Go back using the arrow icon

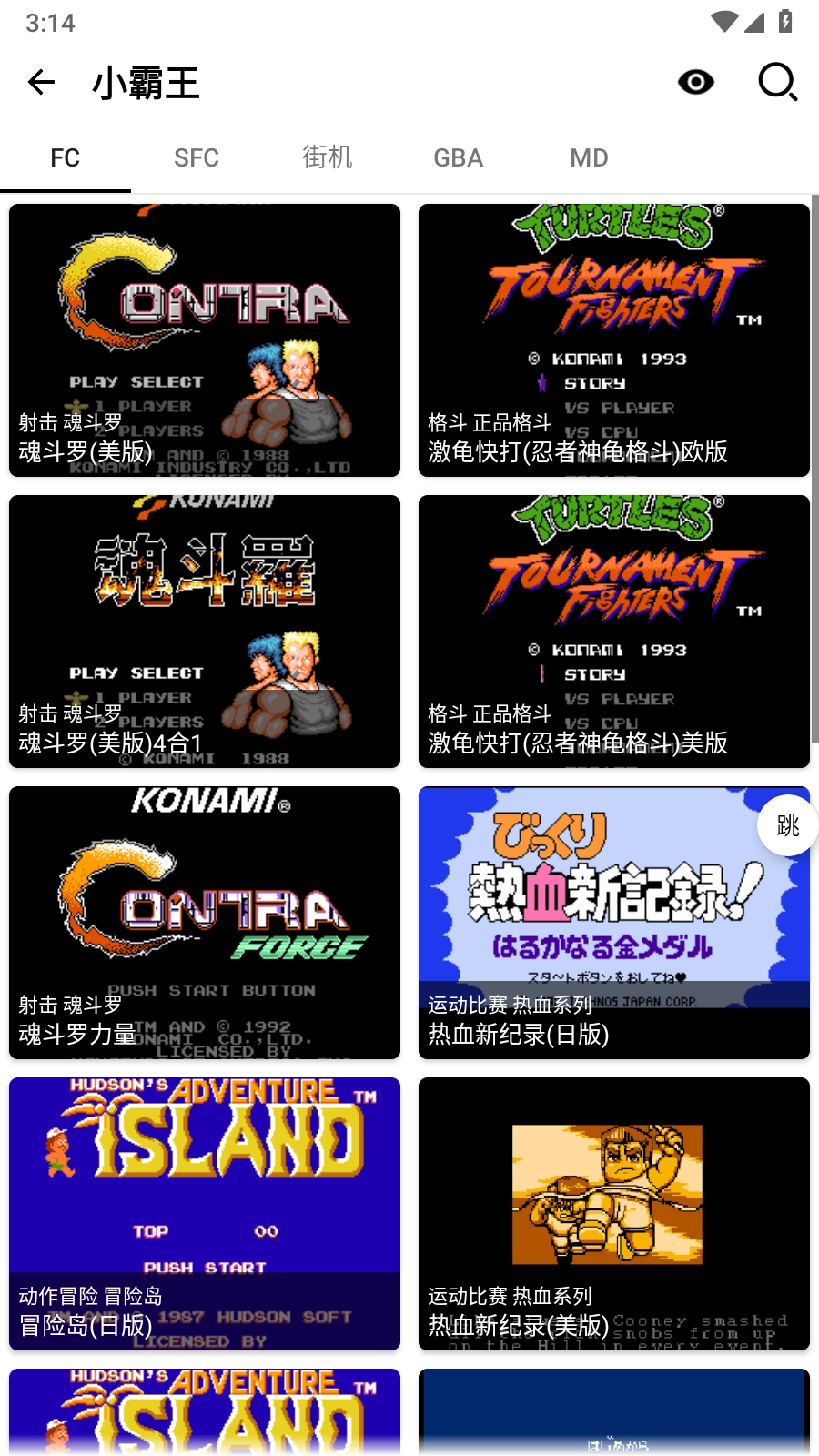[x=41, y=83]
